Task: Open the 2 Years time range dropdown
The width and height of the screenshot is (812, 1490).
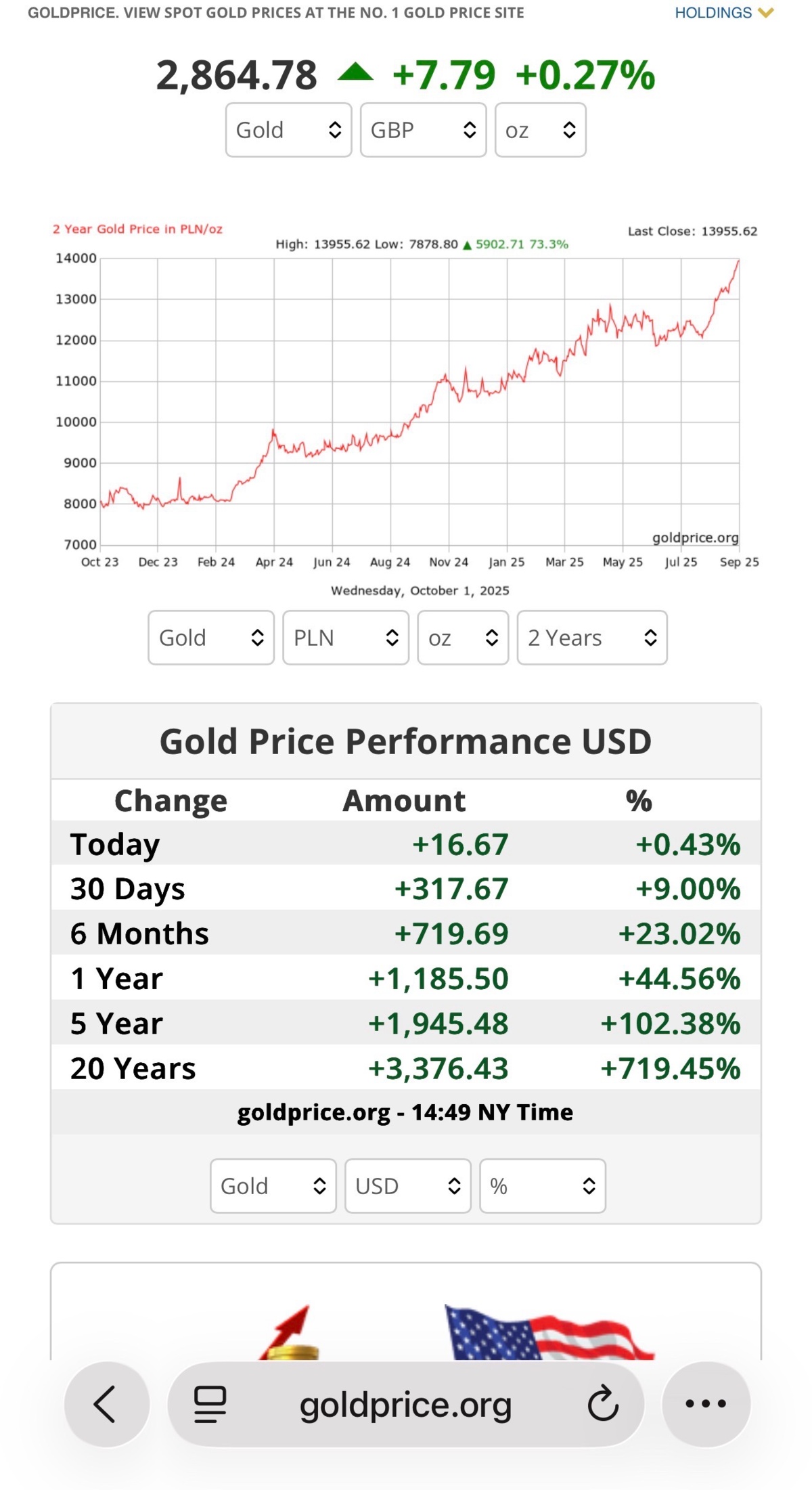Action: pyautogui.click(x=592, y=638)
